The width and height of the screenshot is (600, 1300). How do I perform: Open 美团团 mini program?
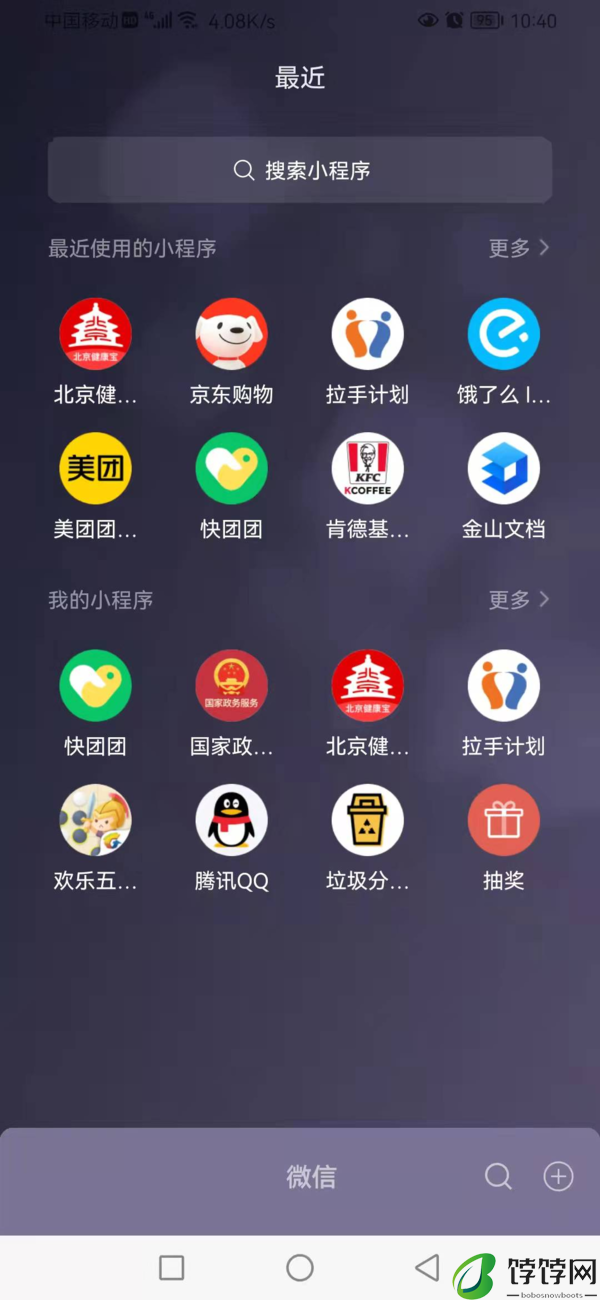tap(95, 469)
